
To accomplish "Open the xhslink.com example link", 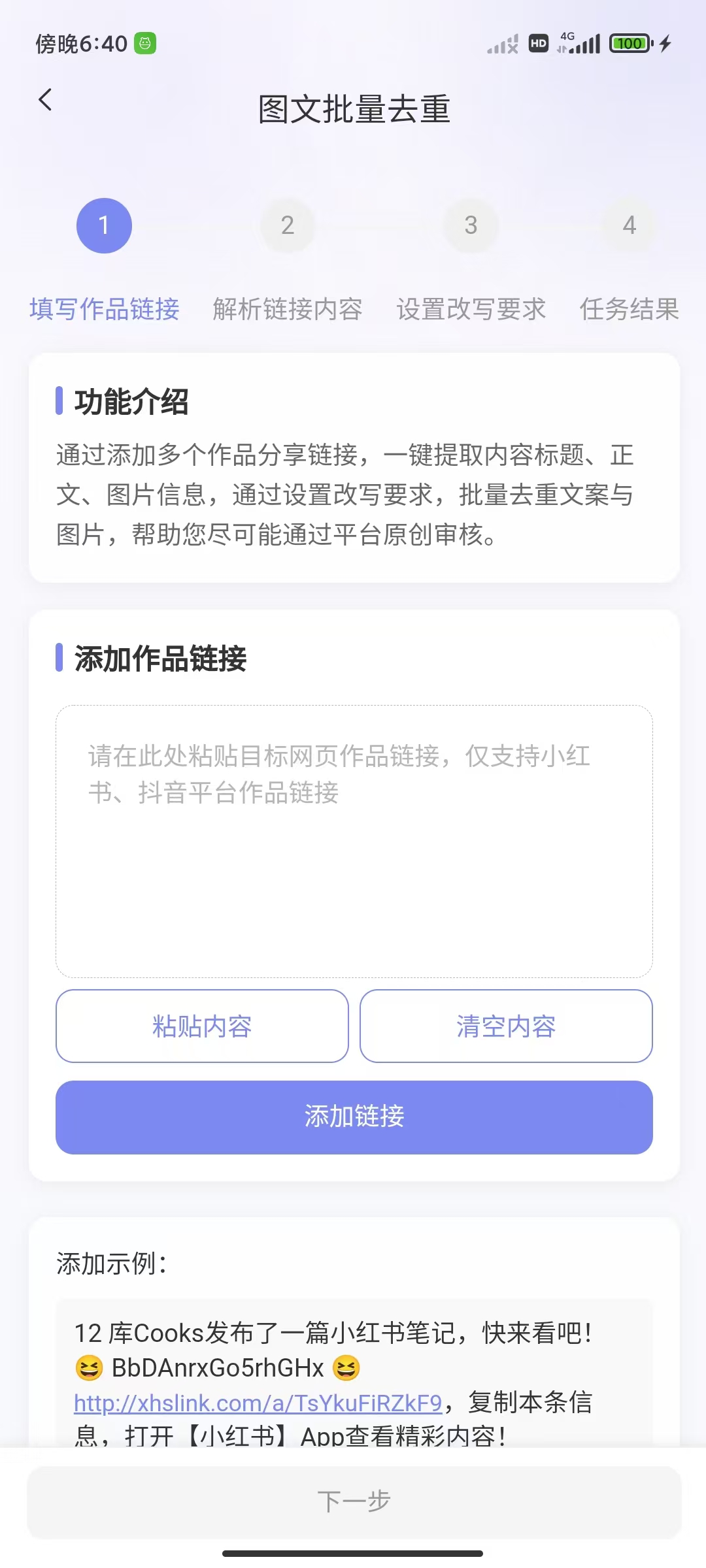I will point(258,1403).
